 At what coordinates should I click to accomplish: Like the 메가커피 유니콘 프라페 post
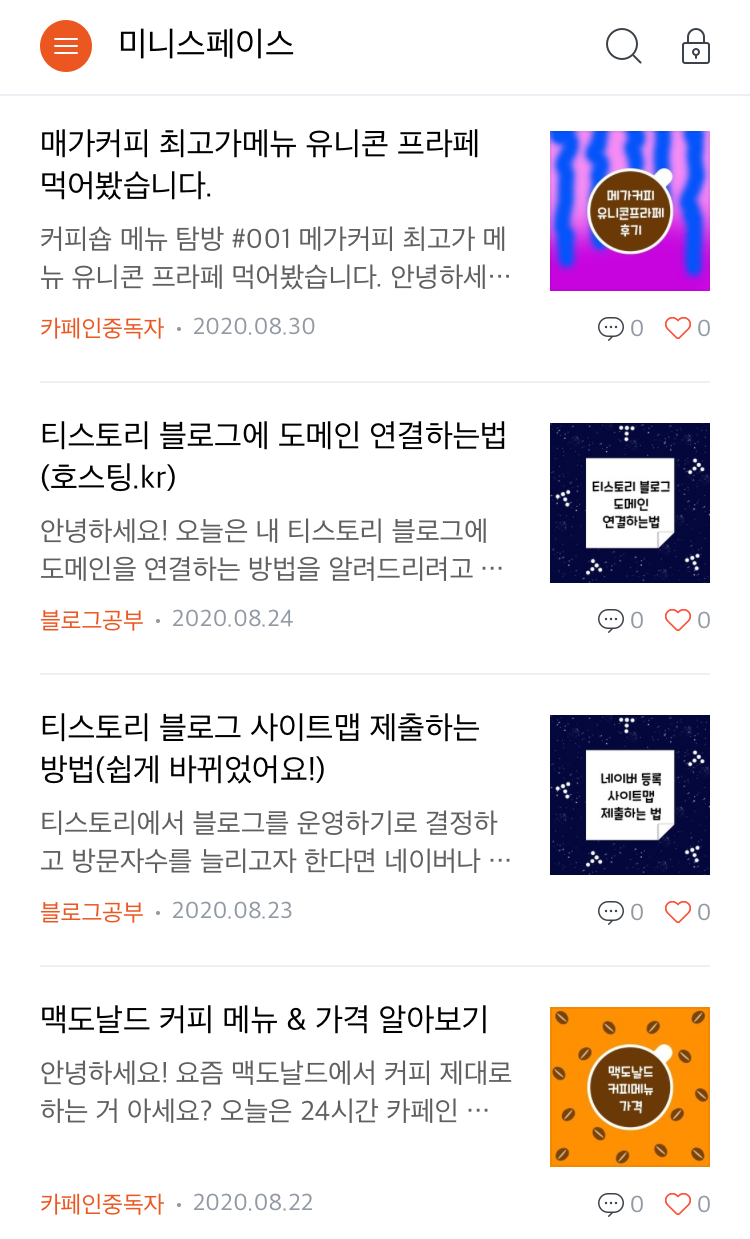tap(688, 328)
